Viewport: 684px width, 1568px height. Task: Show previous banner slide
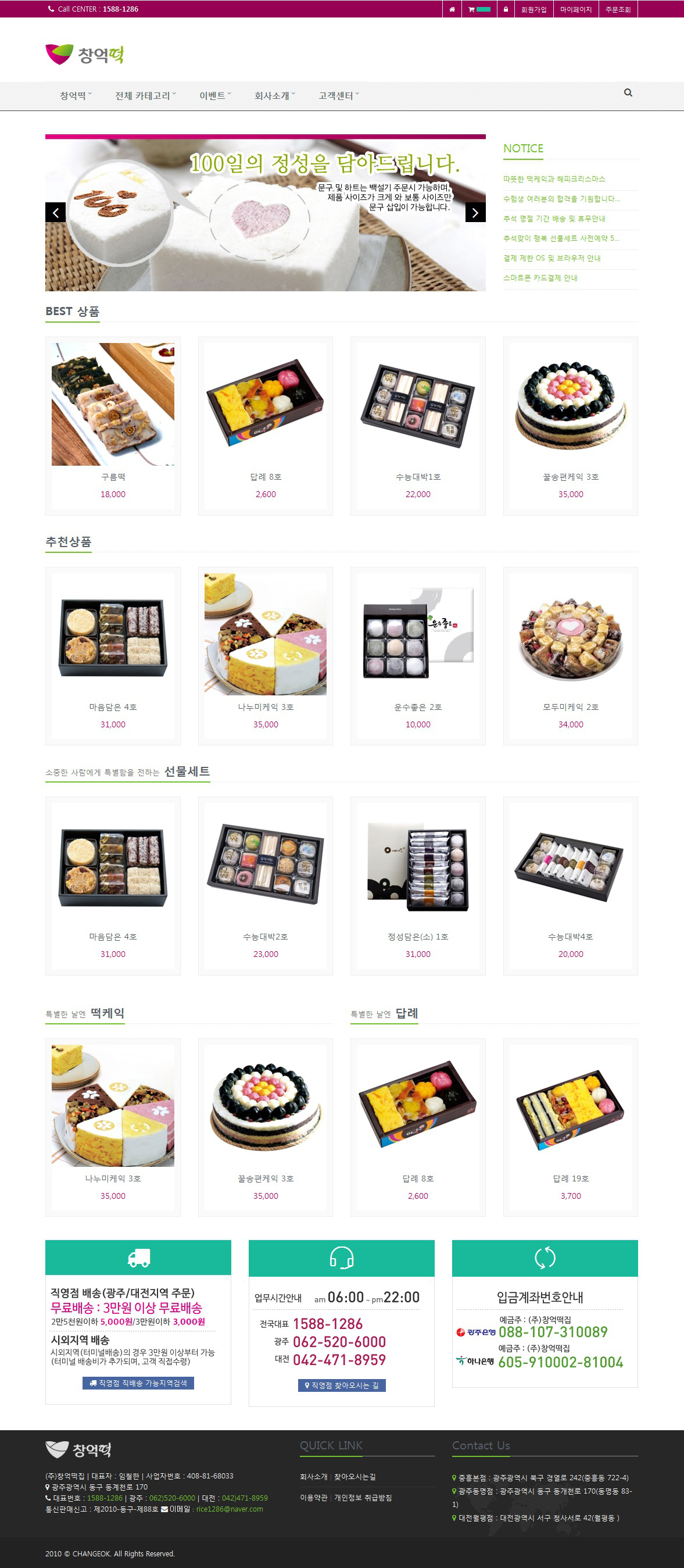pos(55,212)
